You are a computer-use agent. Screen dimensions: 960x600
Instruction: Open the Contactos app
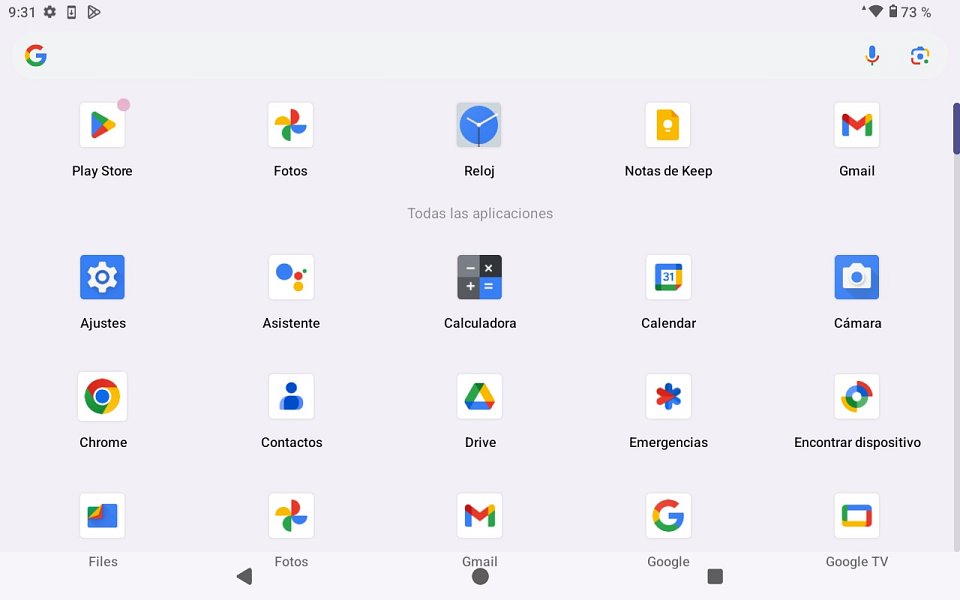coord(291,397)
